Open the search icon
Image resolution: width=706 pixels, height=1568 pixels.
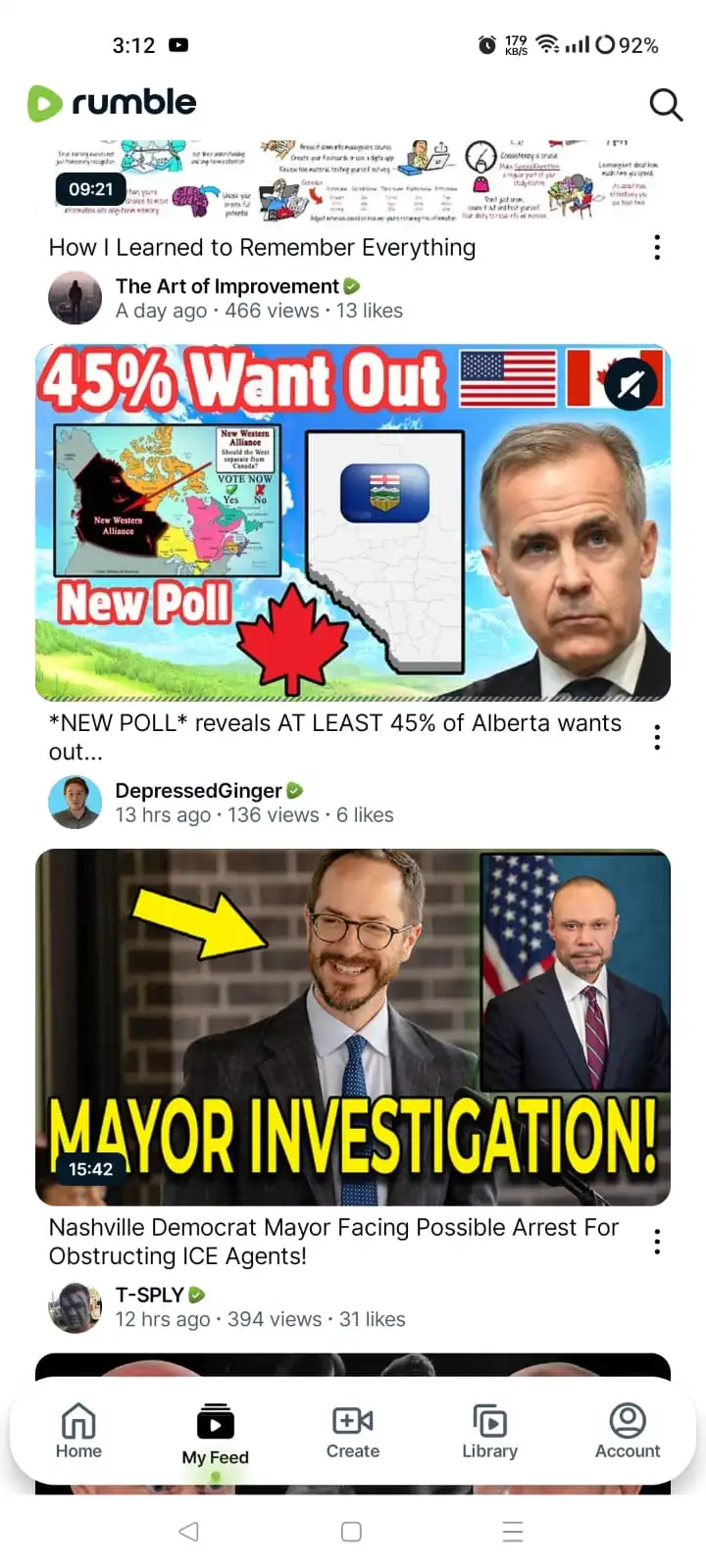point(666,104)
